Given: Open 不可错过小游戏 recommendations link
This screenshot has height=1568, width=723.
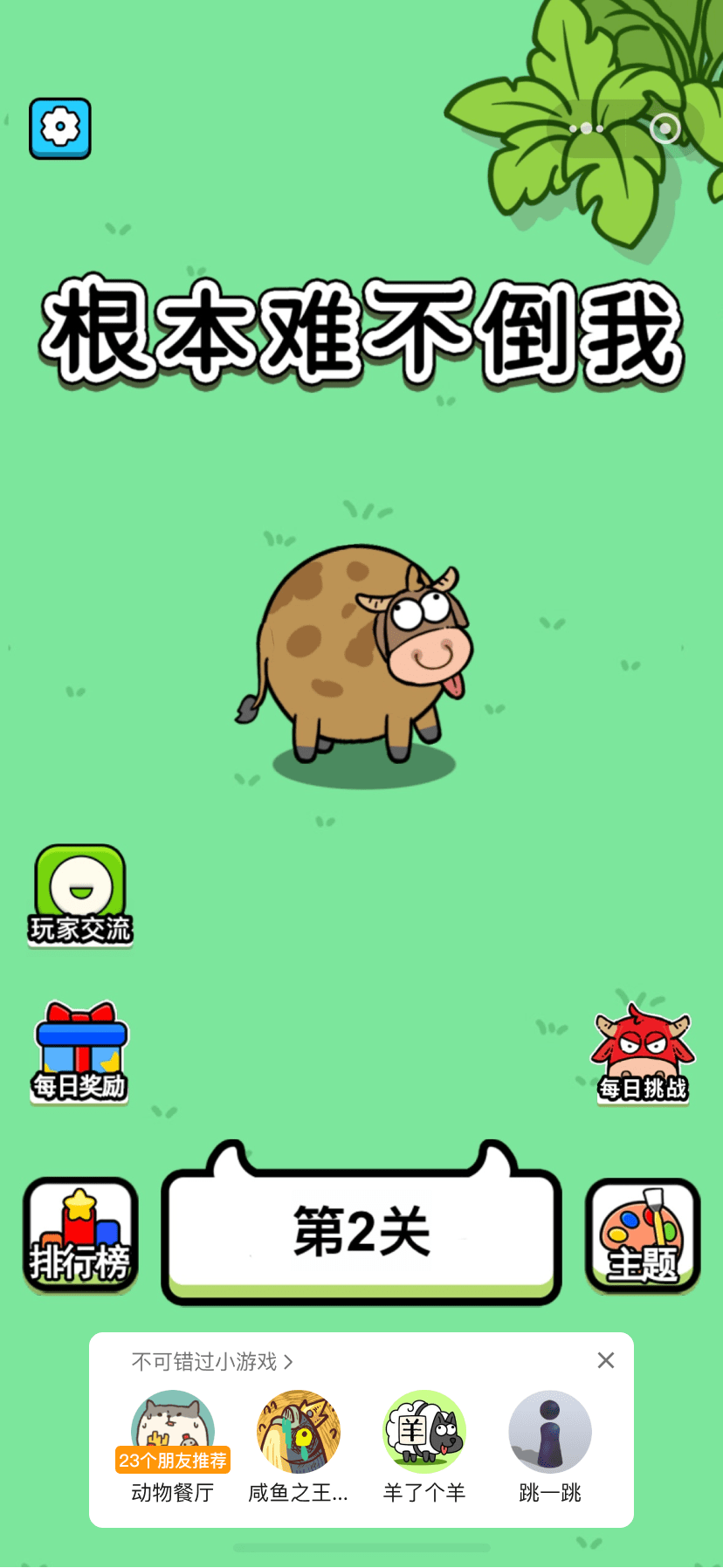Looking at the screenshot, I should click(x=211, y=1362).
